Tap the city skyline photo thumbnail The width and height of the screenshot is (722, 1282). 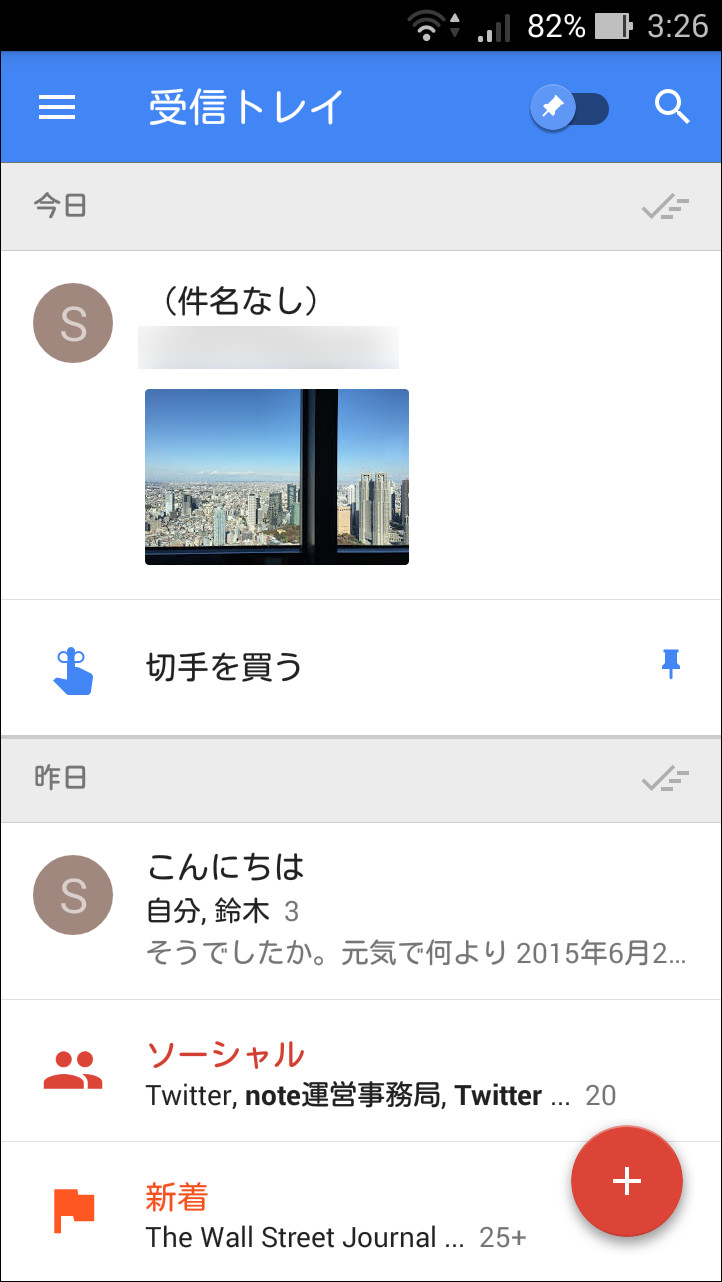click(x=276, y=477)
